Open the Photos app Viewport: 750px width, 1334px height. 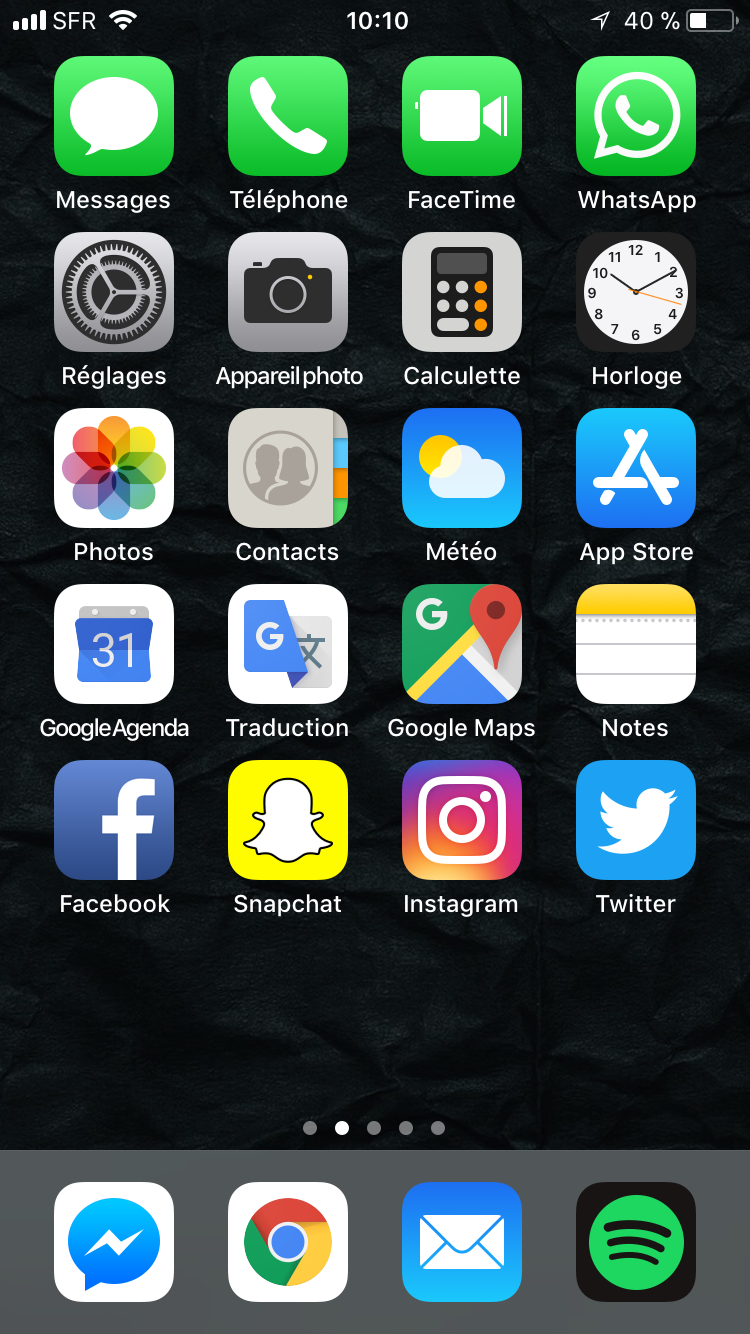click(x=114, y=468)
